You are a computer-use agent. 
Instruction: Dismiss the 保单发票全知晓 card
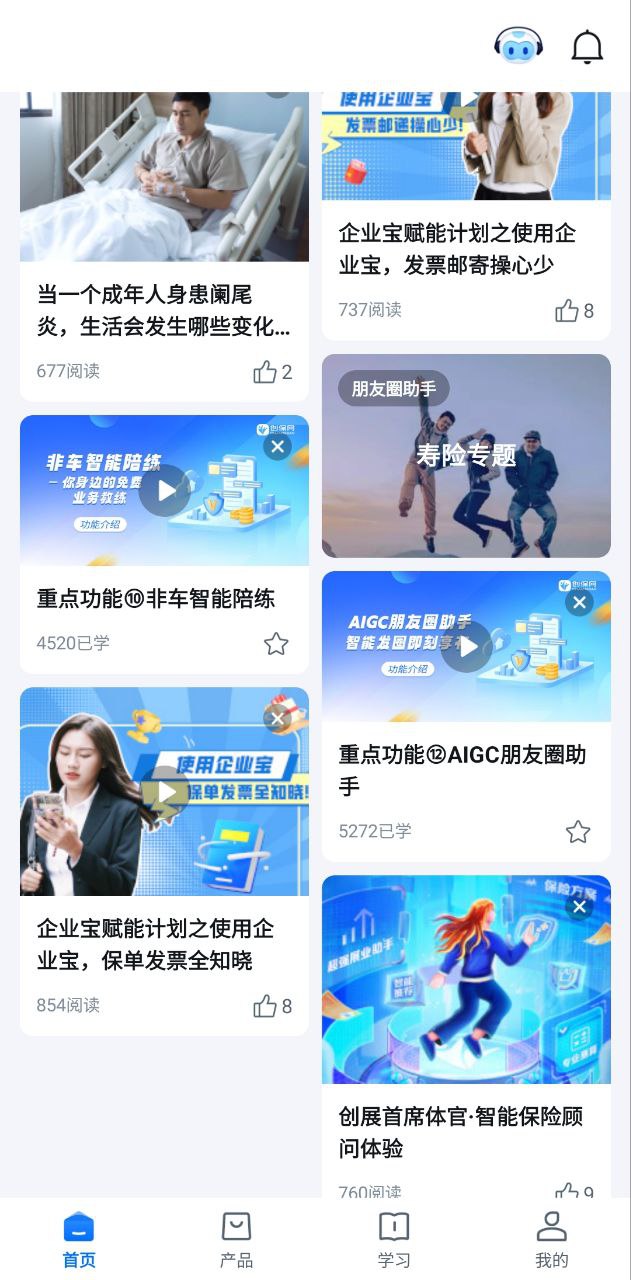(x=277, y=718)
